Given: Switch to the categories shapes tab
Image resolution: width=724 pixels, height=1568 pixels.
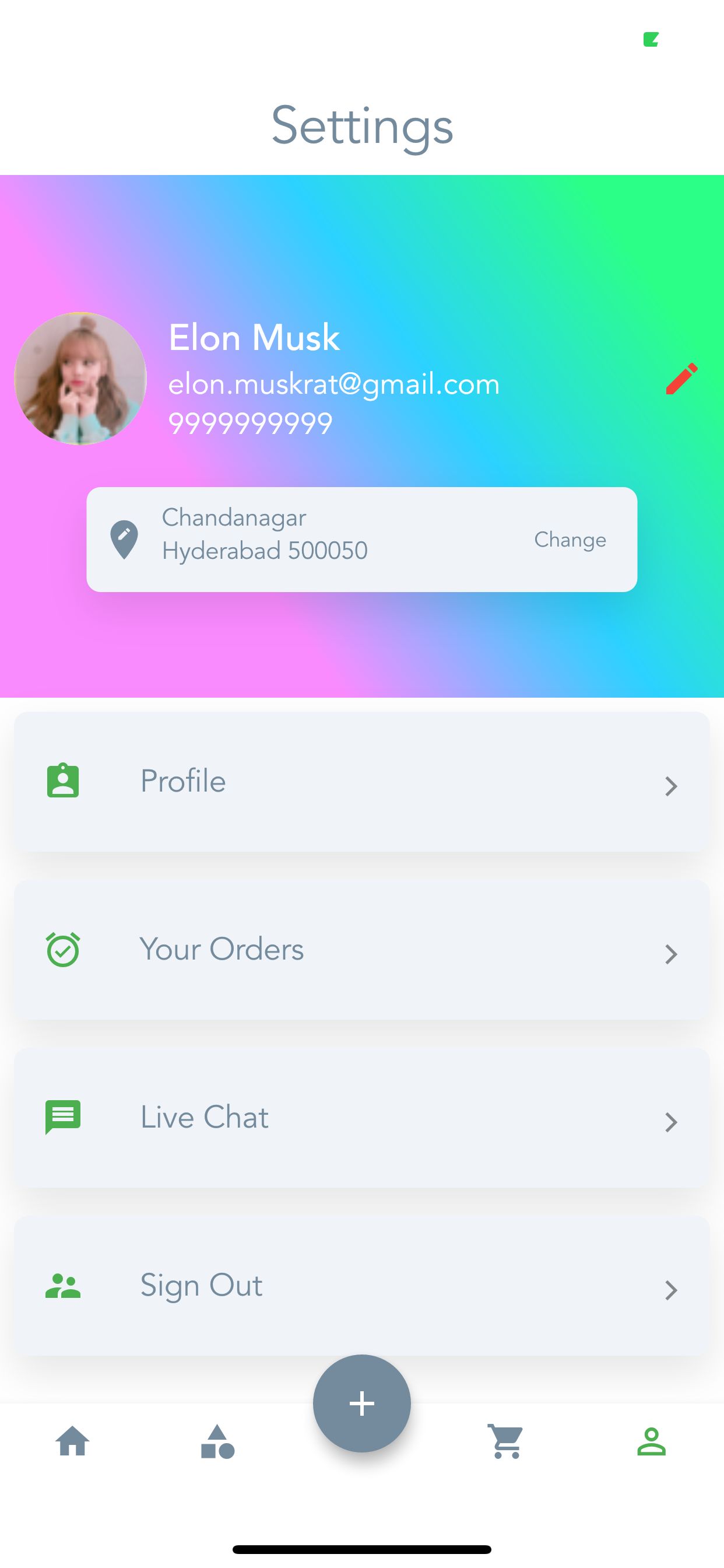Looking at the screenshot, I should tap(217, 1441).
